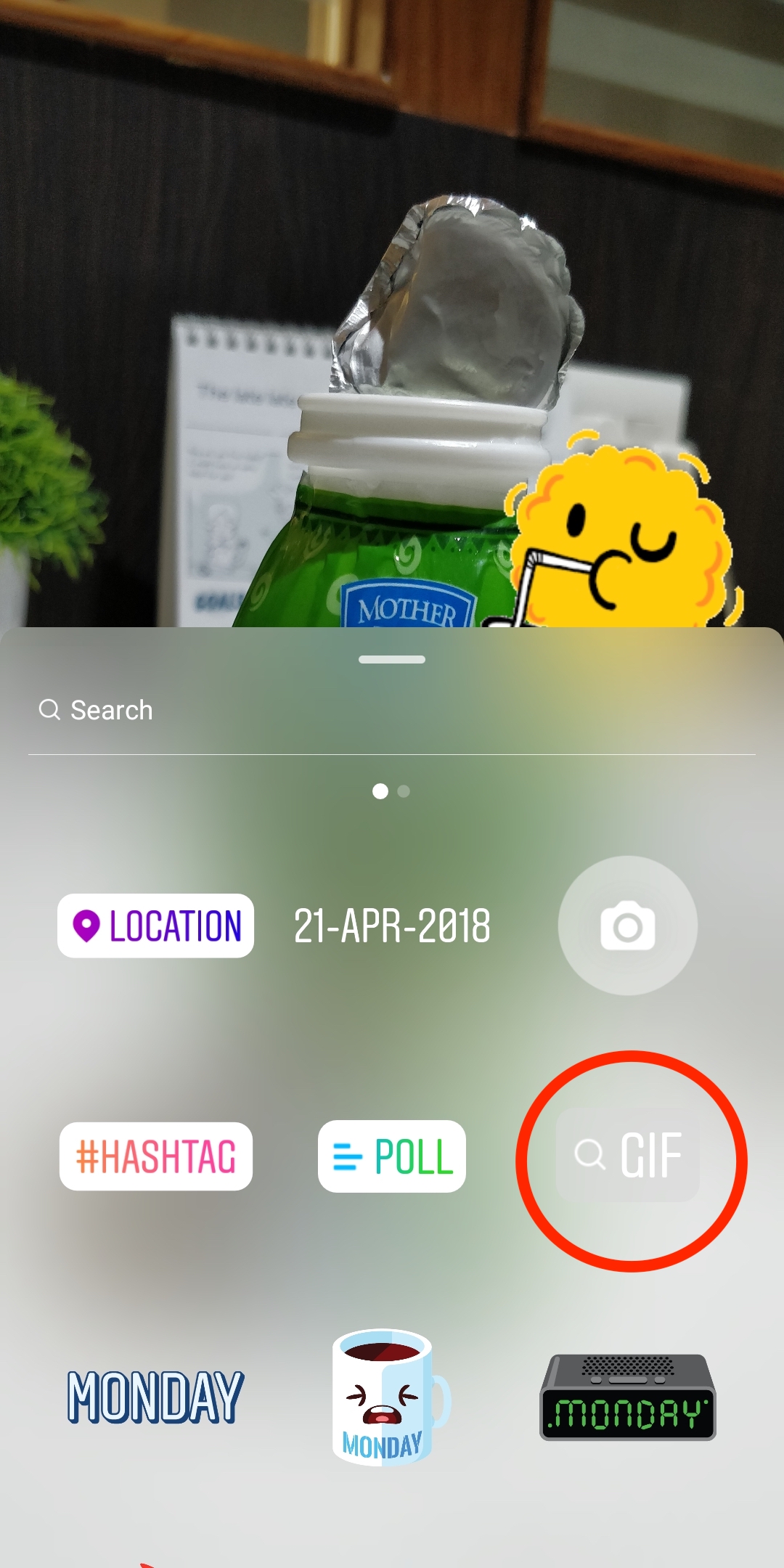Open the sticker search field
Viewport: 784px width, 1568px height.
392,710
